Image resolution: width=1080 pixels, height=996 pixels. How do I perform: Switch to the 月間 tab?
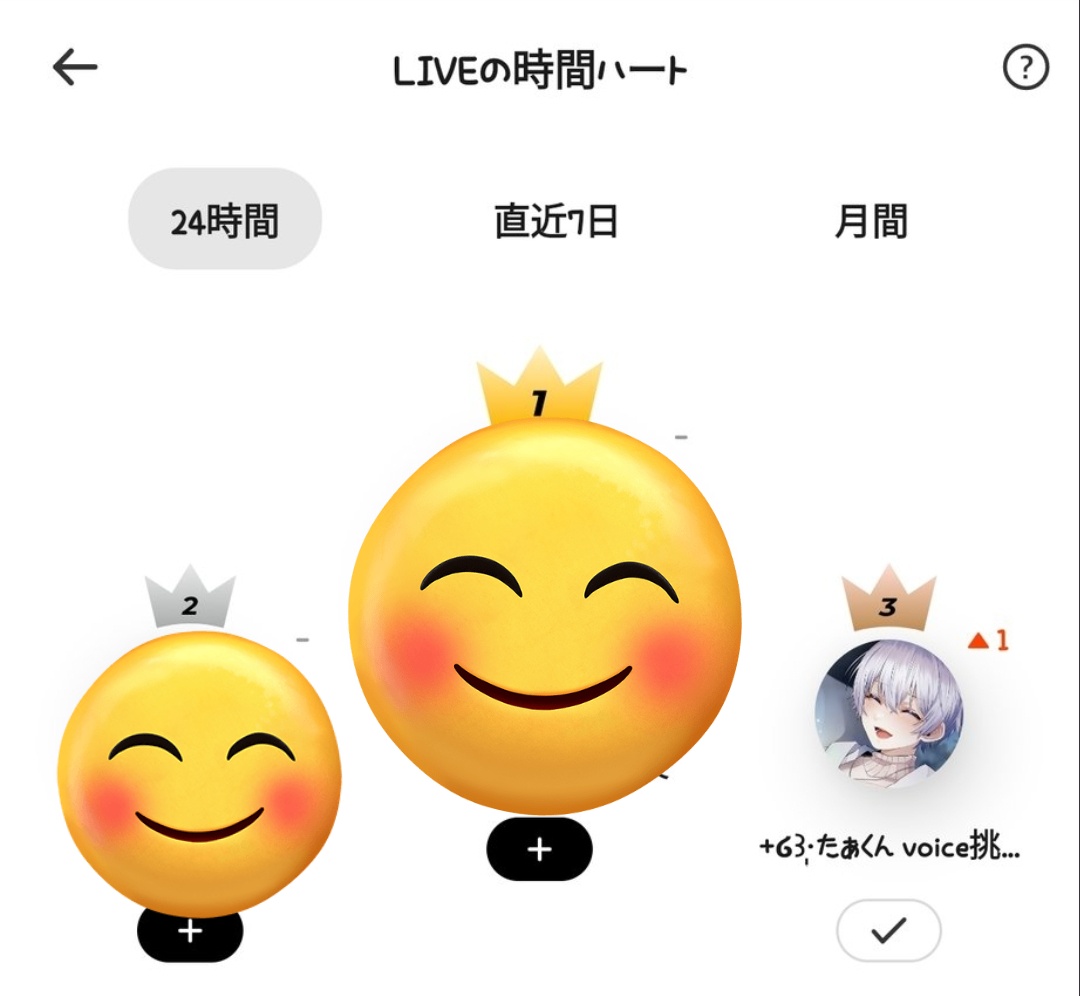pos(871,221)
